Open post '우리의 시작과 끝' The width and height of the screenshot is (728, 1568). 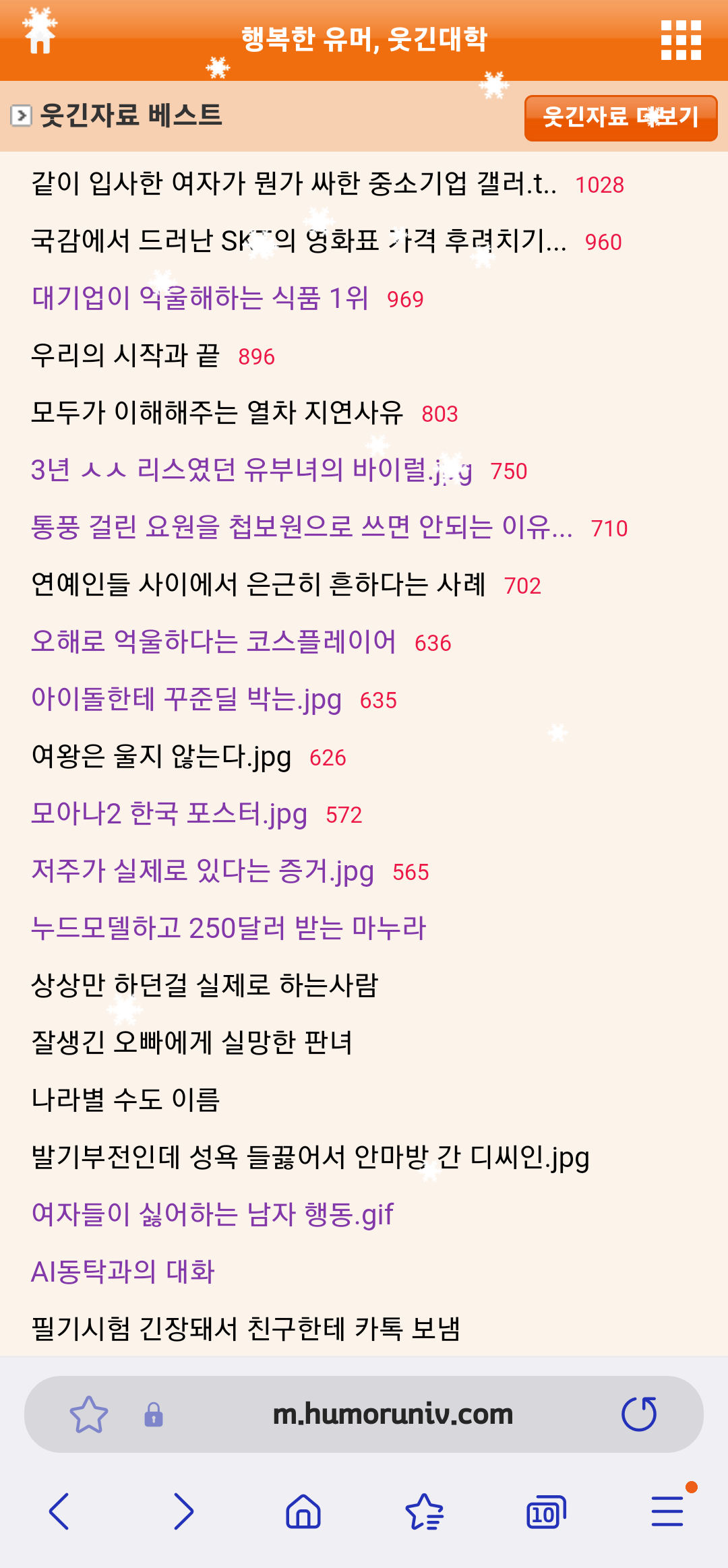pyautogui.click(x=125, y=355)
